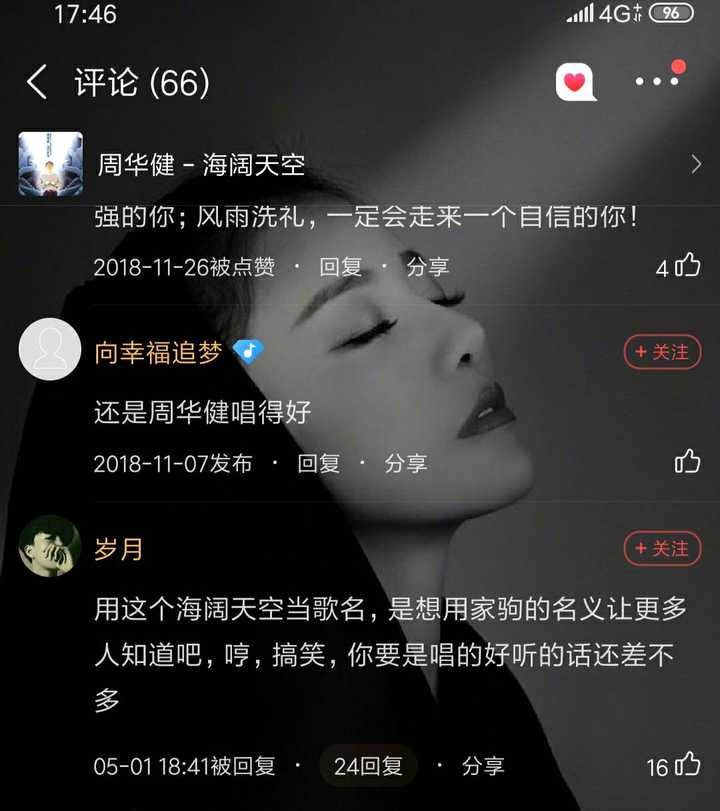This screenshot has height=811, width=720.
Task: Follow user 向幸福追梦
Action: (x=662, y=352)
